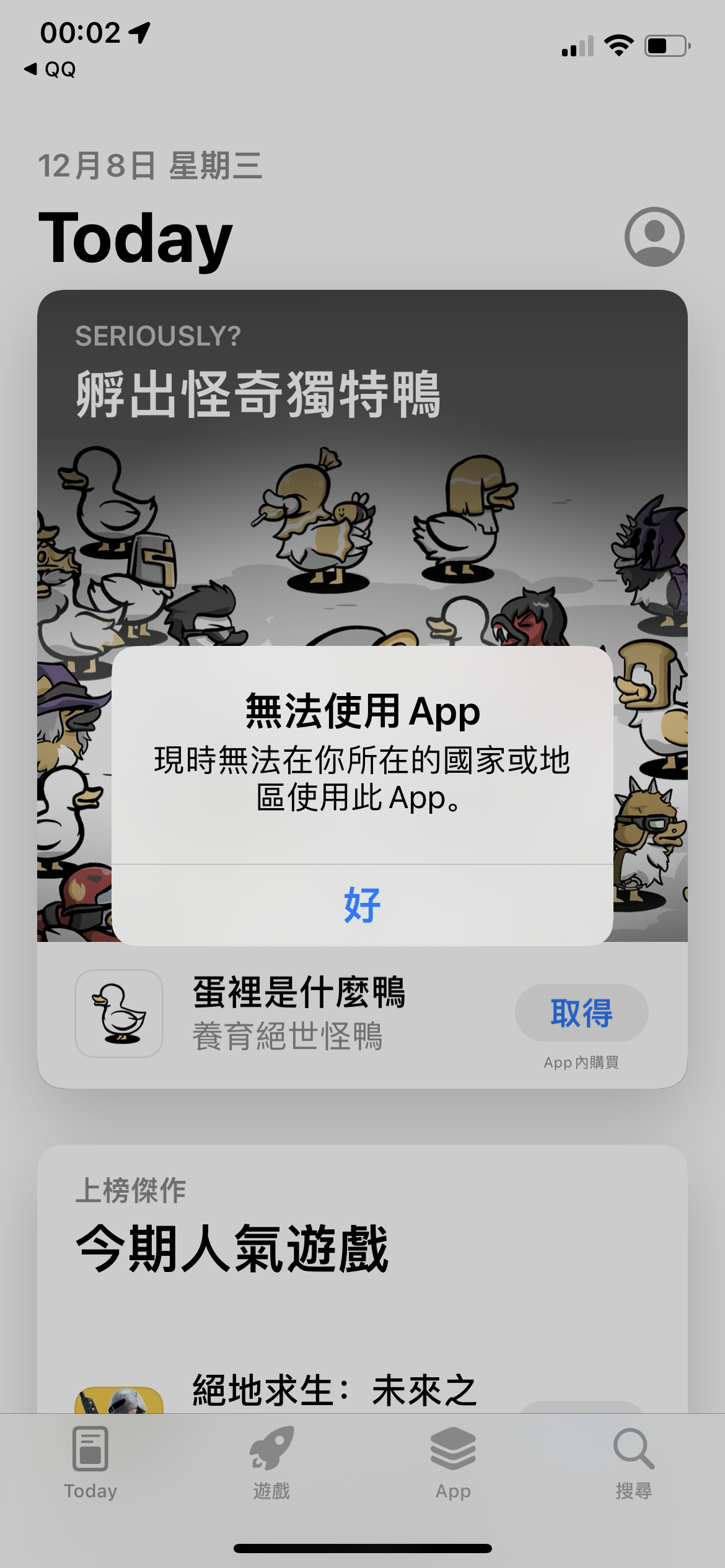Switch to the 遊戲 tab
This screenshot has width=725, height=1568.
point(271,1463)
